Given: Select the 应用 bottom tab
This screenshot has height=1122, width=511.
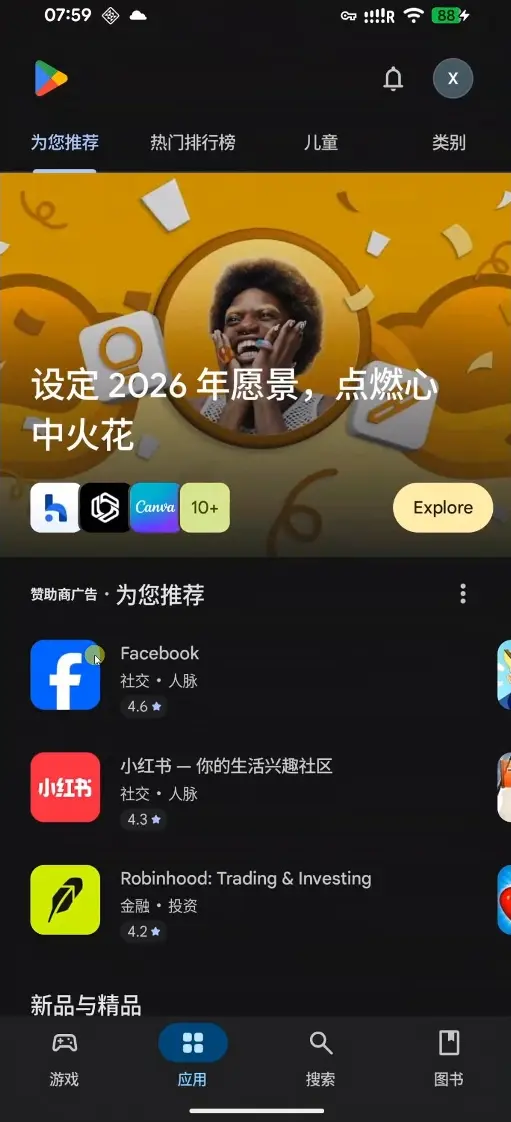Looking at the screenshot, I should click(x=193, y=1058).
